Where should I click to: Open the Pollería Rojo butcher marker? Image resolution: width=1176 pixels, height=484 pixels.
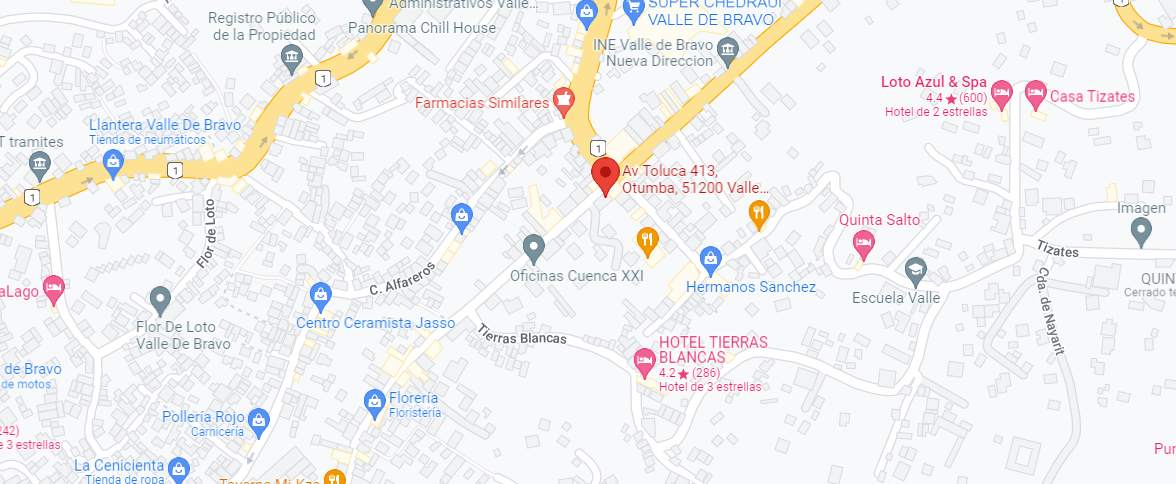coord(259,420)
